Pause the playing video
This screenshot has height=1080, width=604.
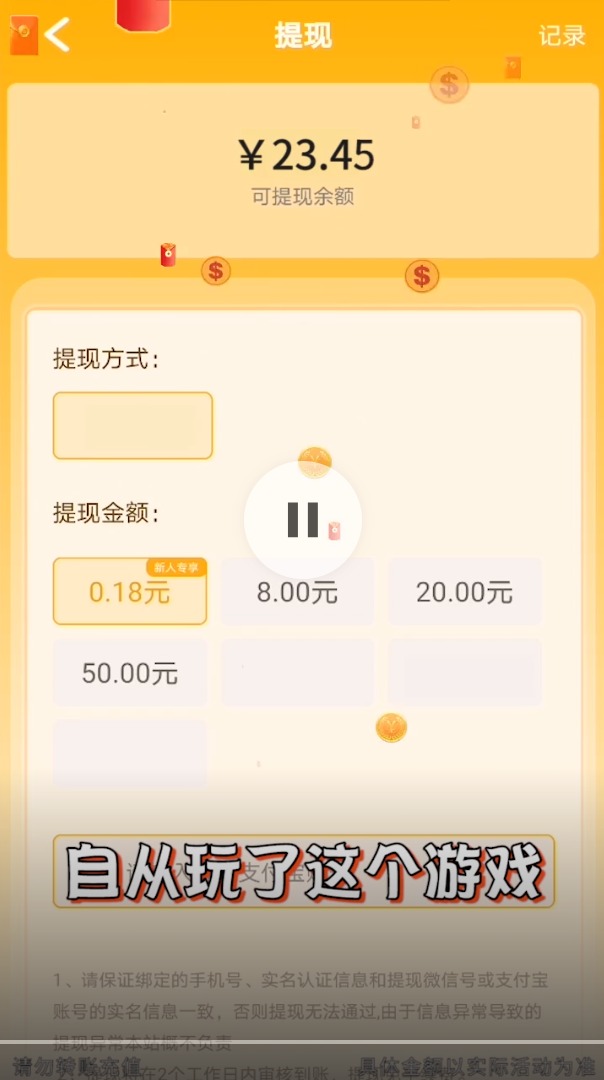302,520
